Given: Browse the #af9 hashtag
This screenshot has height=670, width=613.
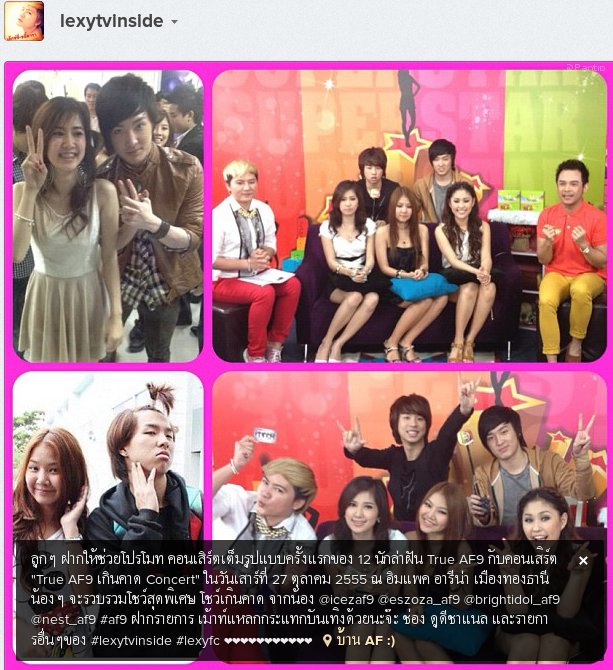Looking at the screenshot, I should pos(114,620).
